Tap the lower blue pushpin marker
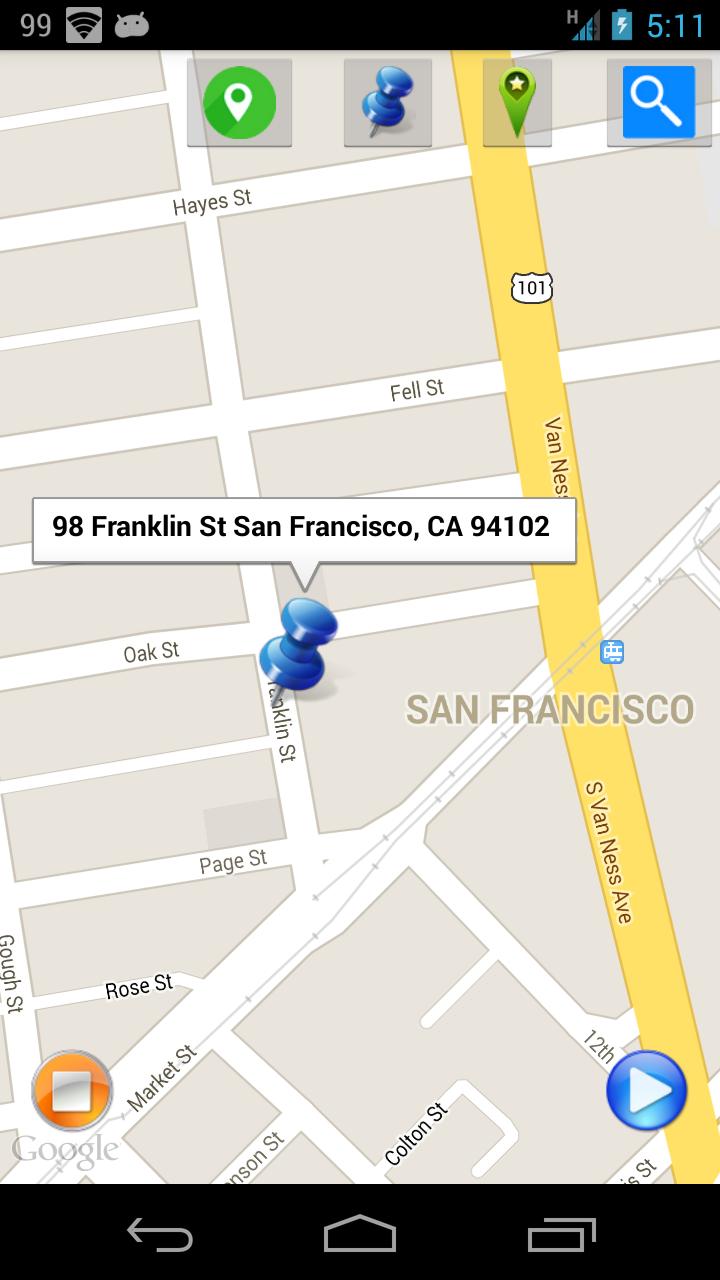Viewport: 720px width, 1280px height. point(290,662)
